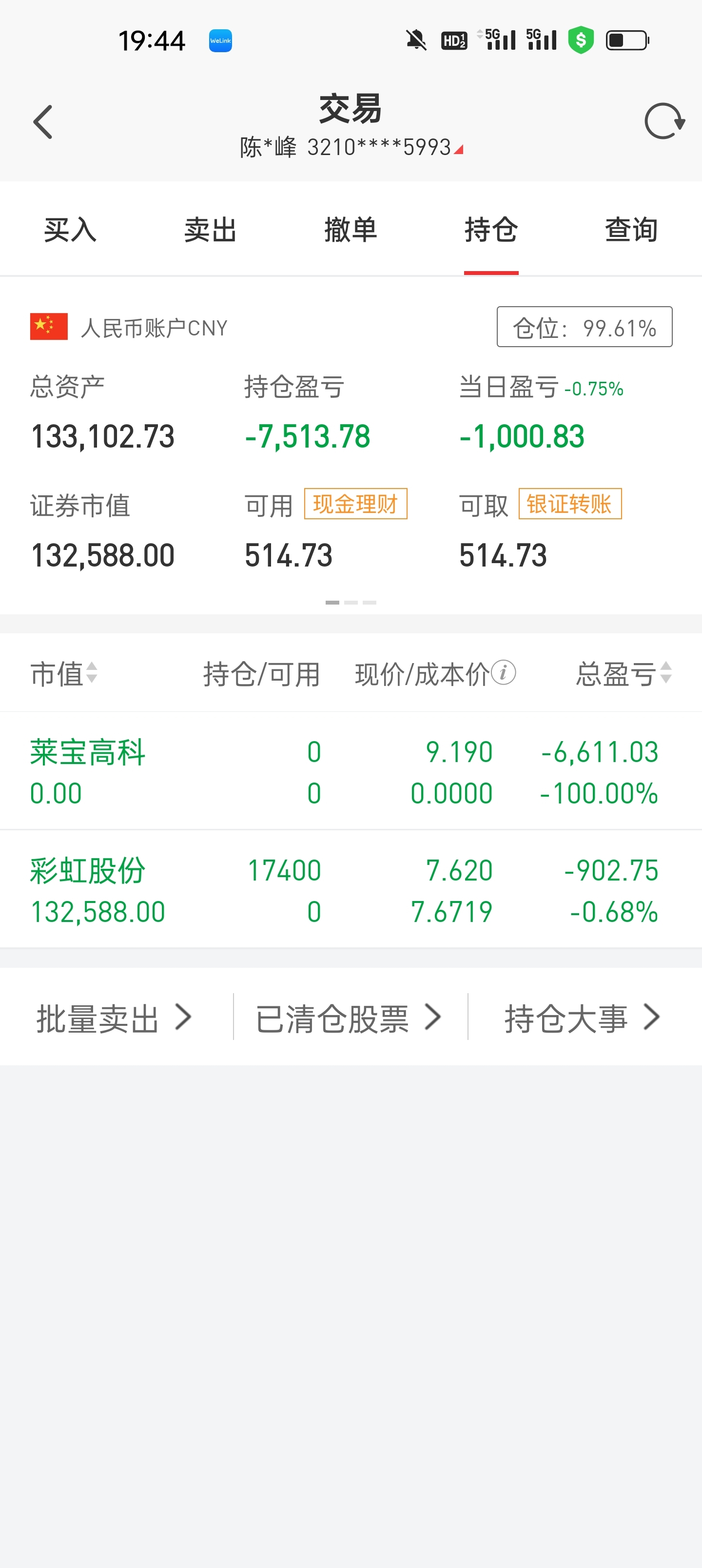Open WeLink from the status bar
The image size is (702, 1568).
click(220, 40)
